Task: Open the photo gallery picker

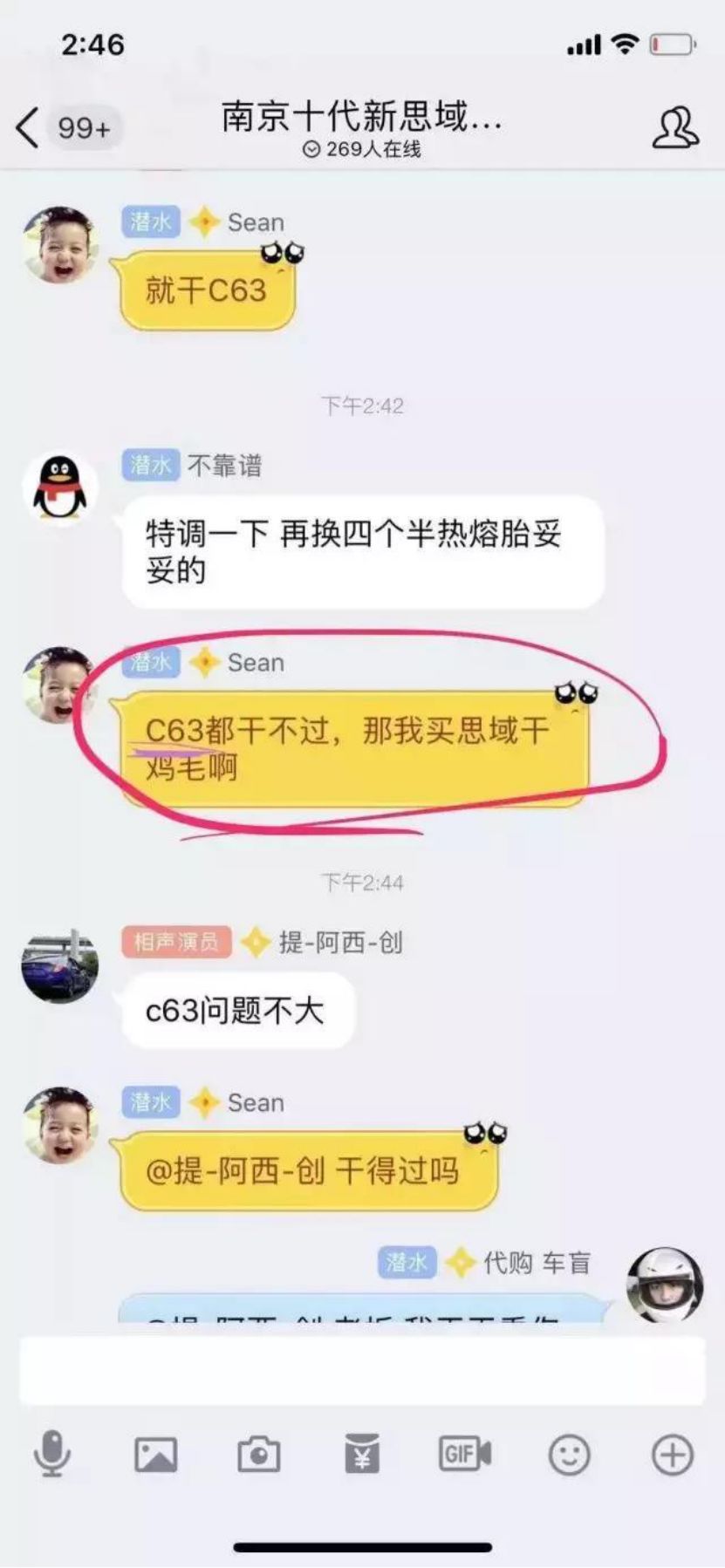Action: (x=155, y=1455)
